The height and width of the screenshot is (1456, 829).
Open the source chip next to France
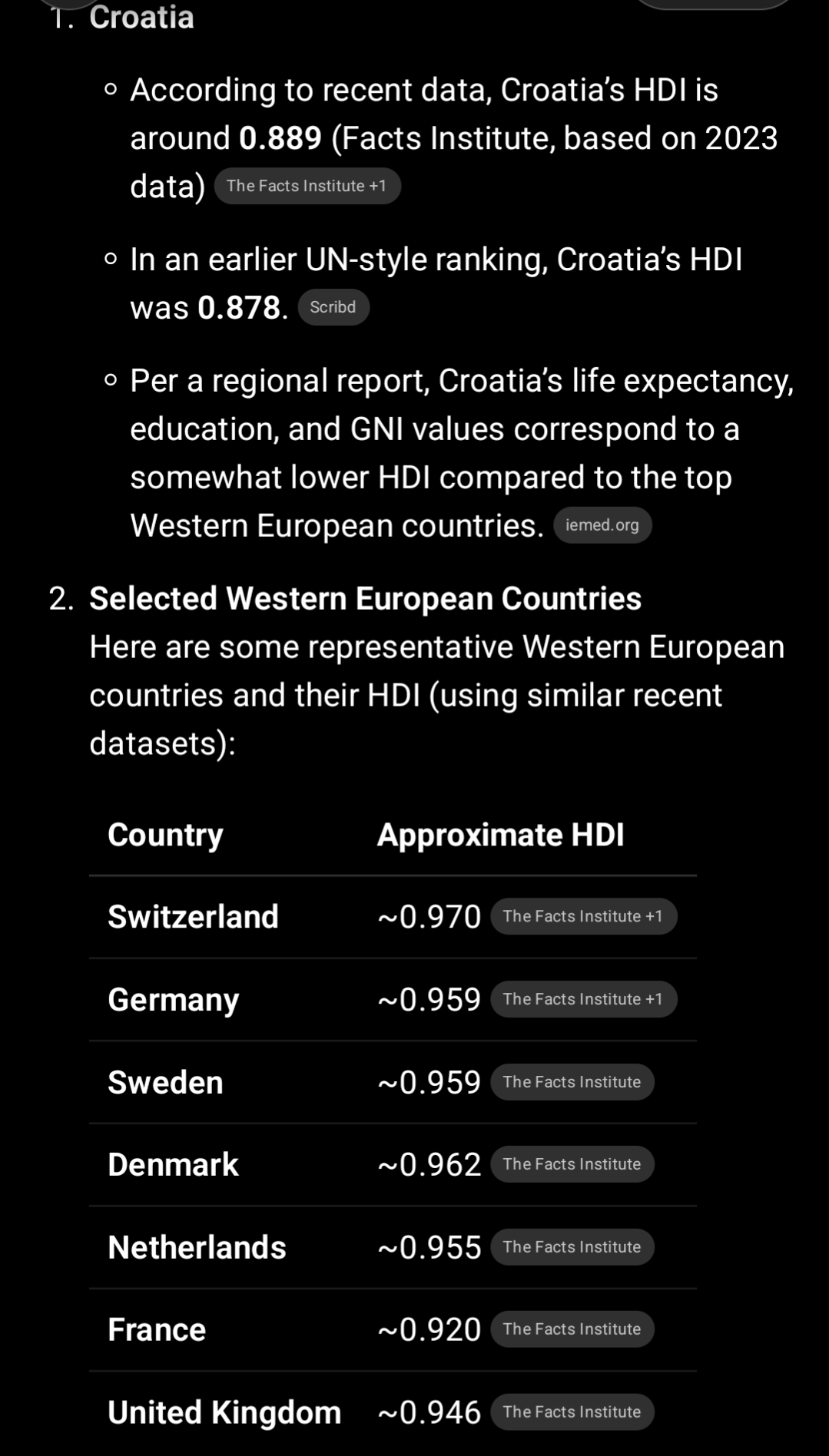coord(572,1329)
